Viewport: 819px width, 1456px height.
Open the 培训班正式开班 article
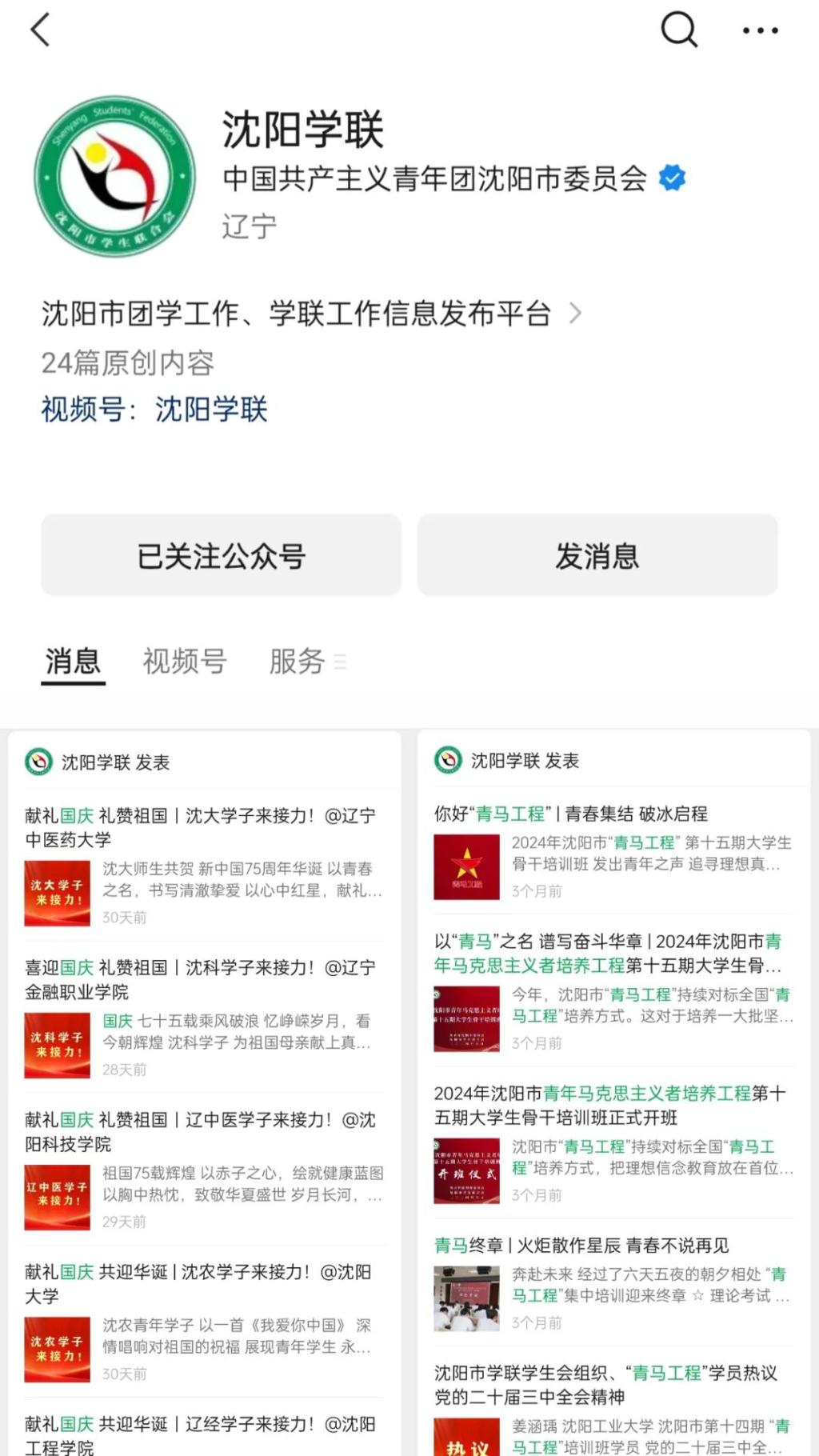(608, 1105)
